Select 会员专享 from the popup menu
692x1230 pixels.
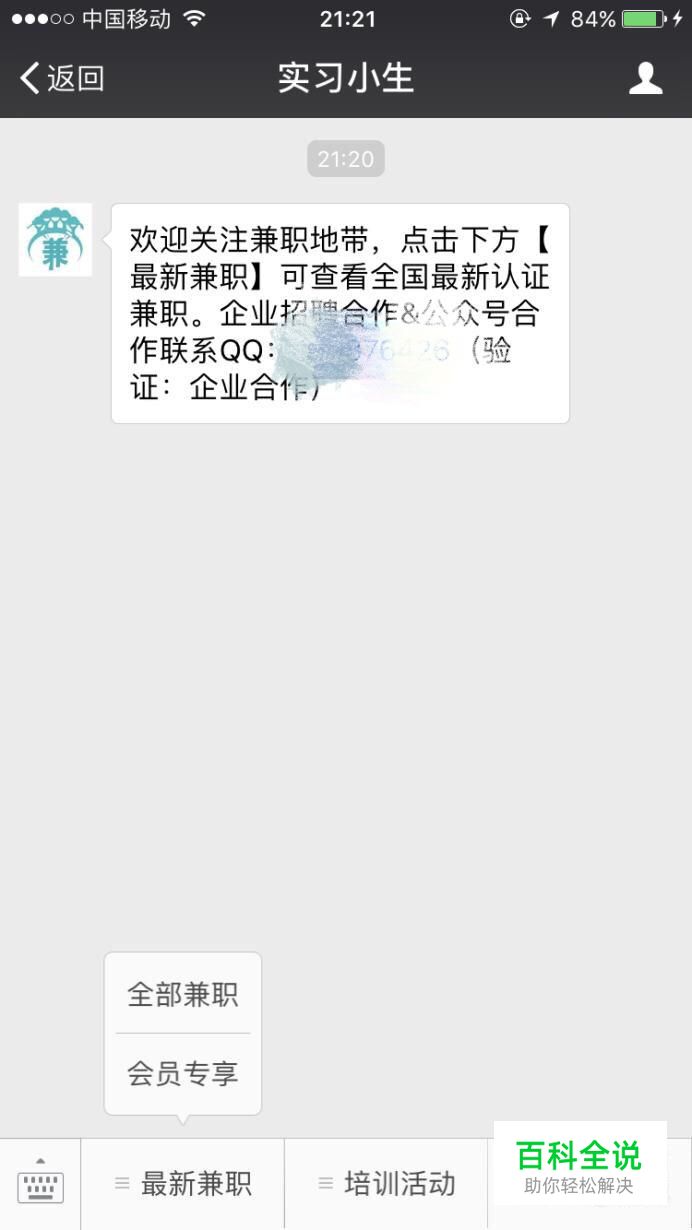[x=183, y=1074]
